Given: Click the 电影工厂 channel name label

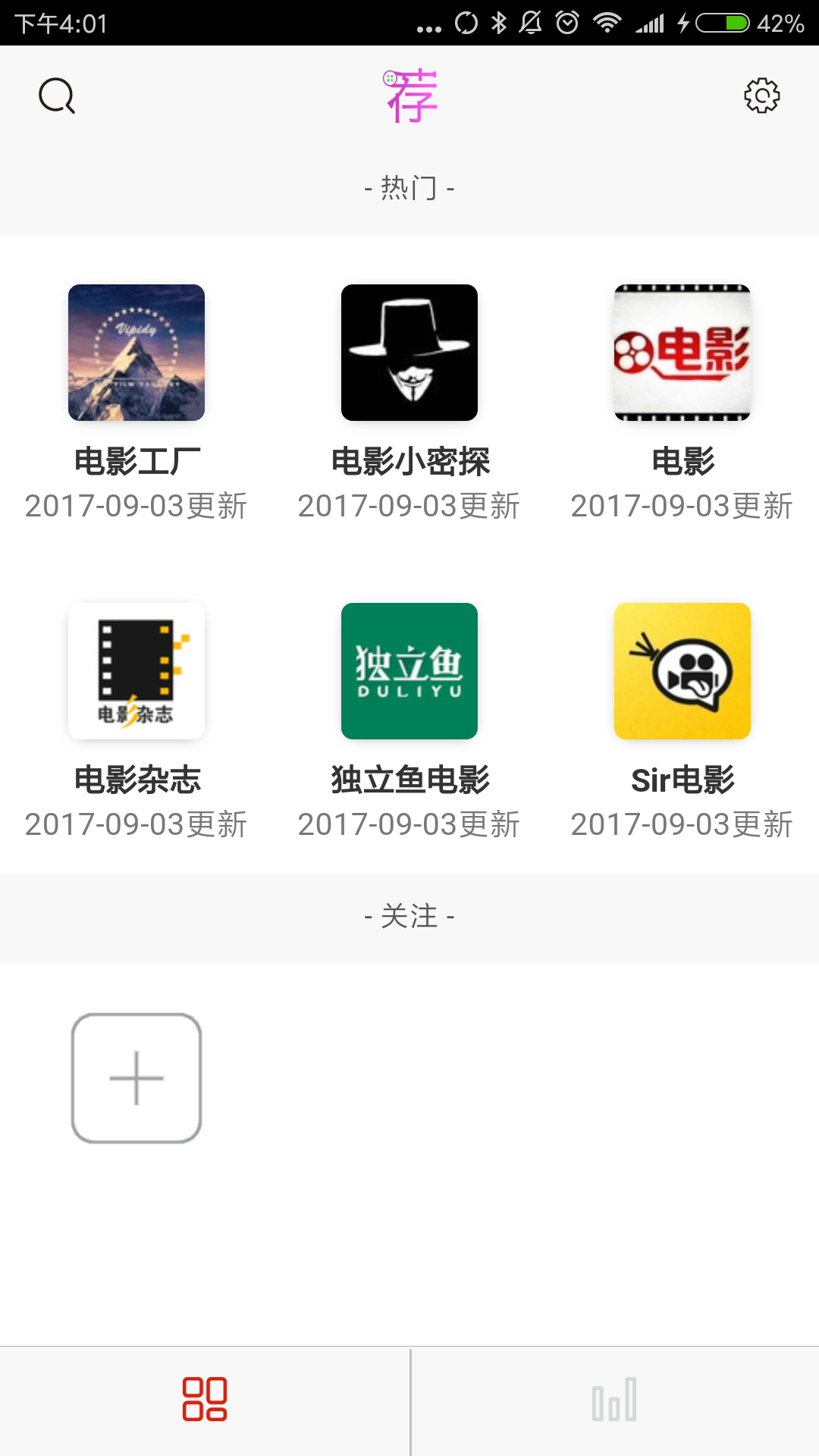Looking at the screenshot, I should point(137,460).
